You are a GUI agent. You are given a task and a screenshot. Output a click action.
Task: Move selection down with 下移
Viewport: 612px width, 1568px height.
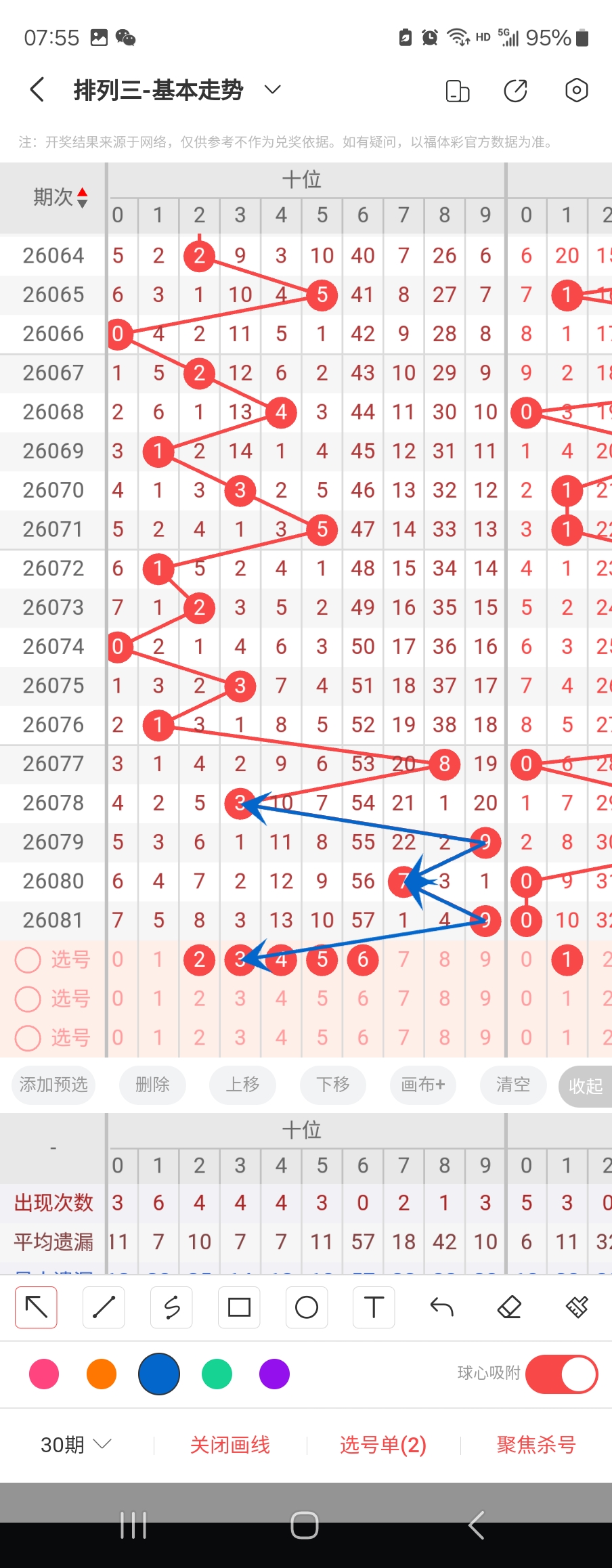pos(333,1085)
